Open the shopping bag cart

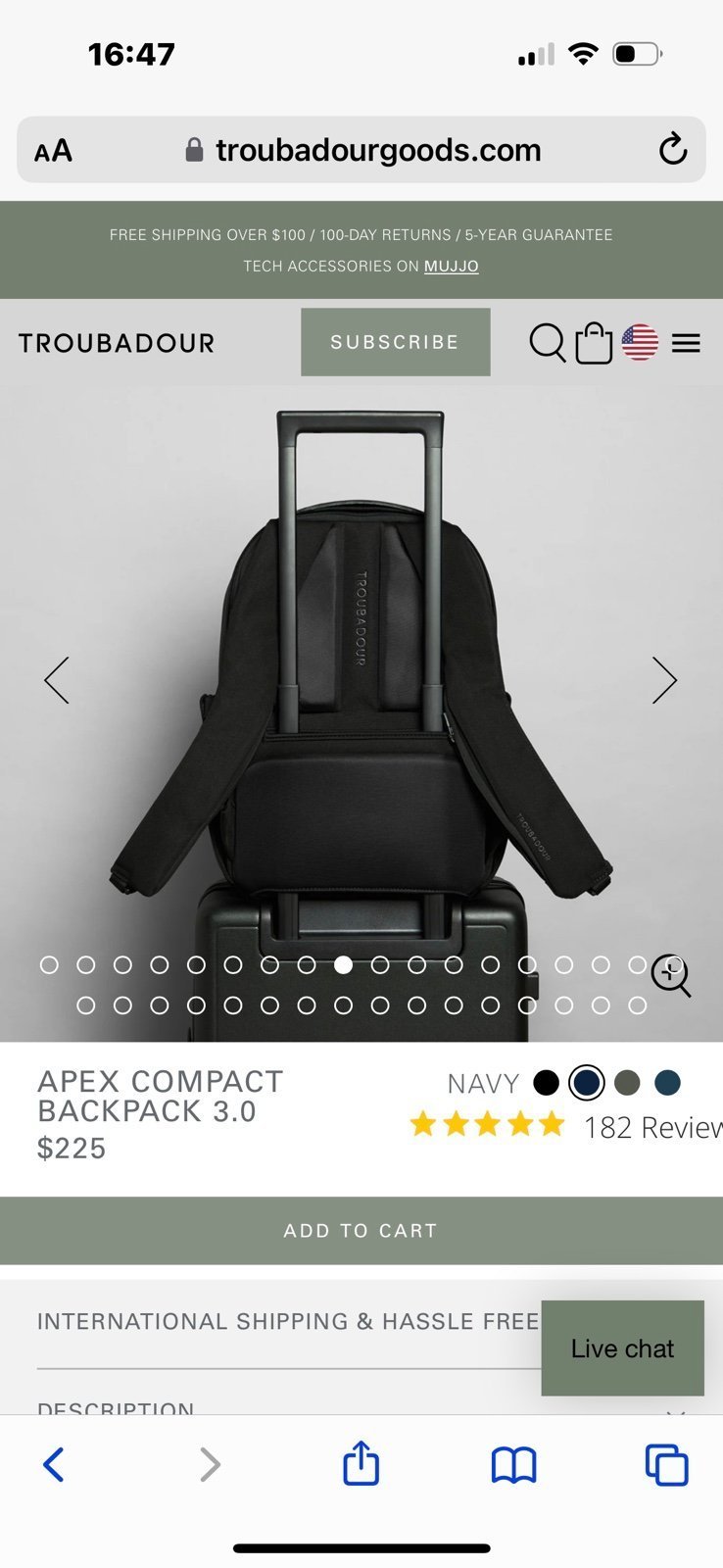(594, 343)
